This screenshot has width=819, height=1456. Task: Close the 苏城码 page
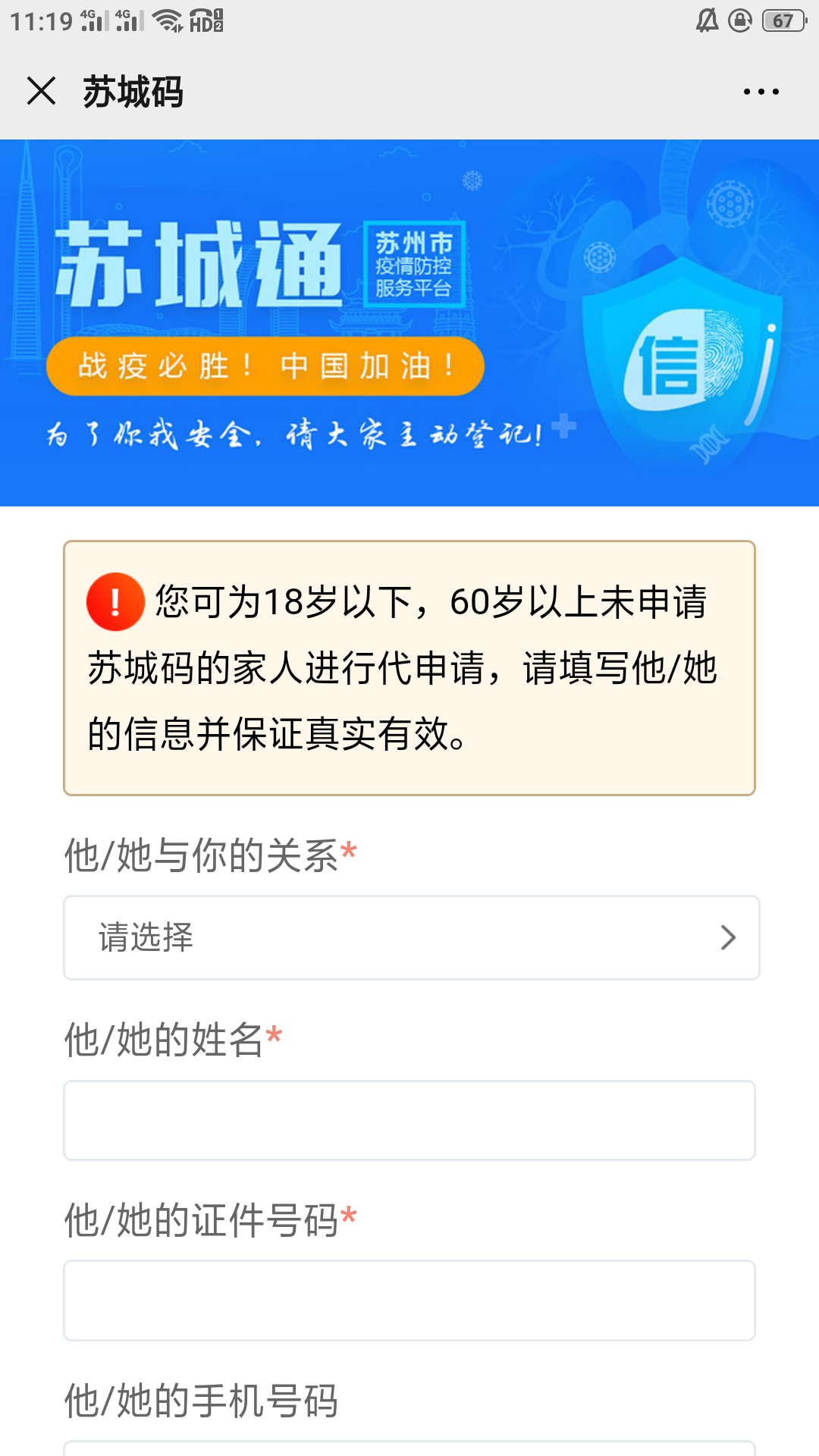coord(42,91)
